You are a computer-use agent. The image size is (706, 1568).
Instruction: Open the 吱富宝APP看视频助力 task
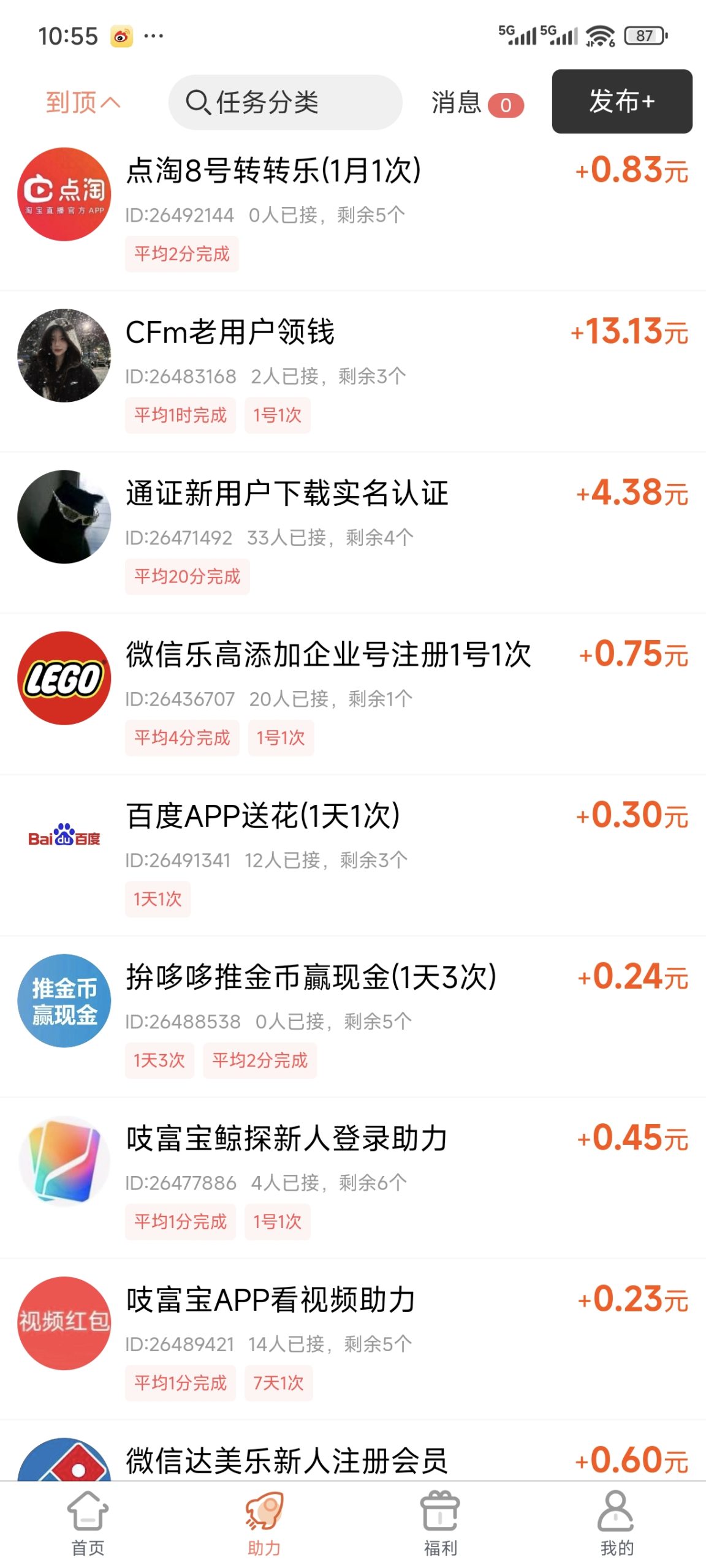point(270,1300)
